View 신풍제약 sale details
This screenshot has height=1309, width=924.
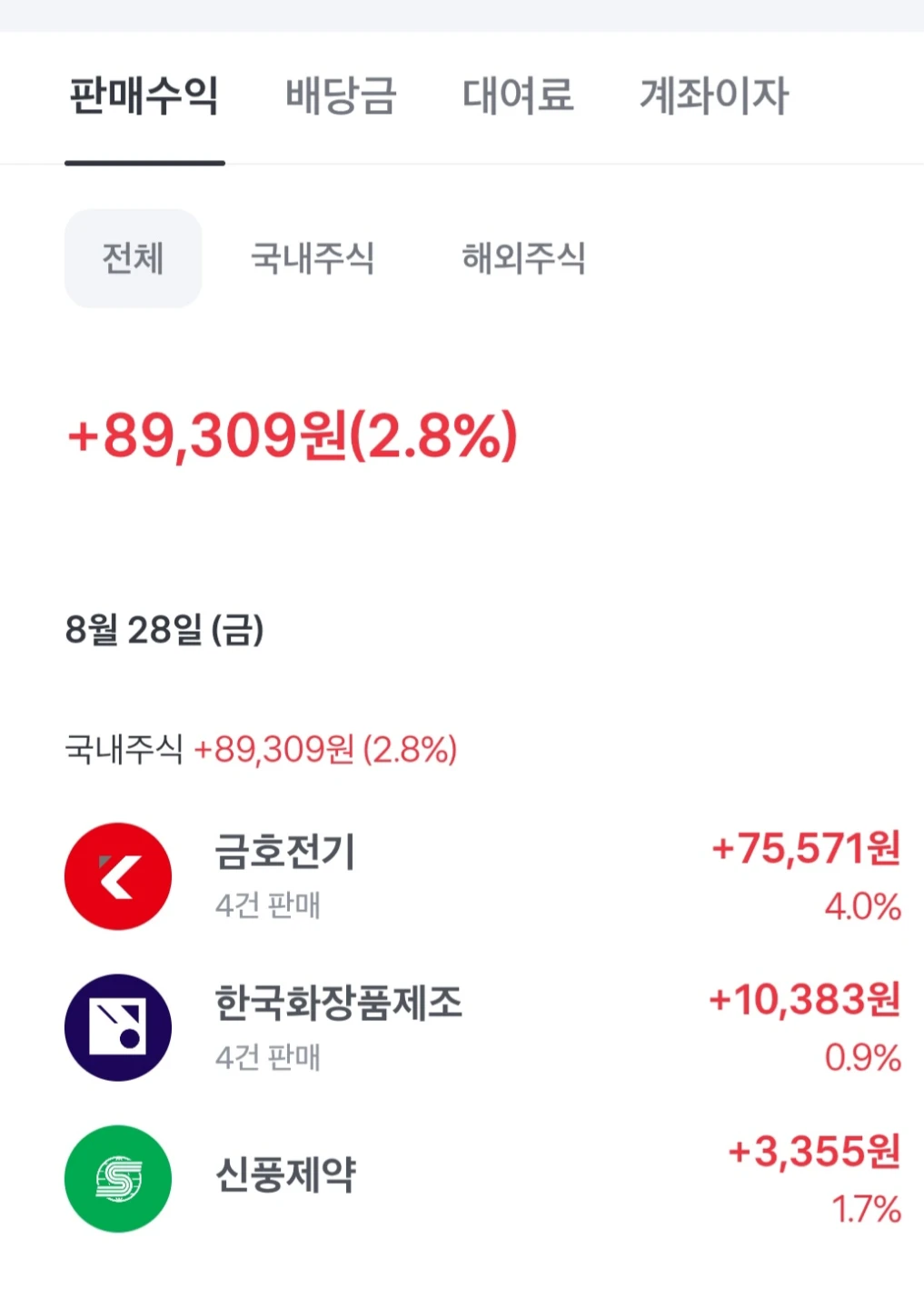click(x=482, y=1179)
